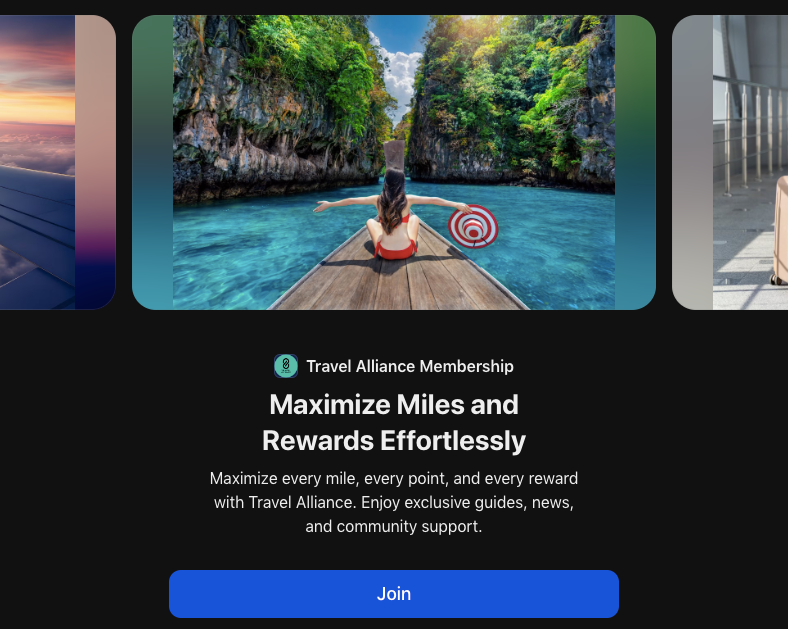Open the tropical boat lagoon image card
The width and height of the screenshot is (788, 629).
(x=393, y=162)
